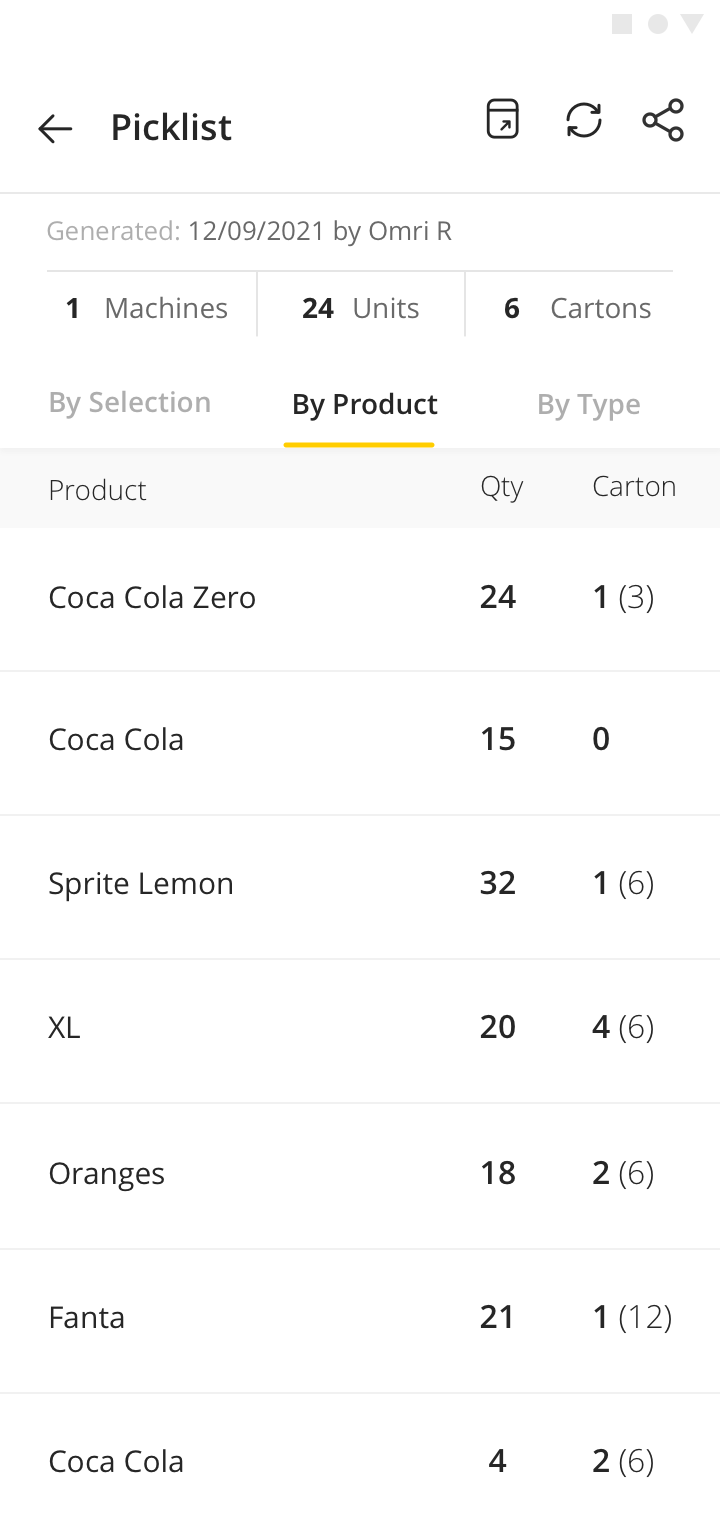Screen dimensions: 720x1520
Task: Select the By Product tab
Action: 361,404
